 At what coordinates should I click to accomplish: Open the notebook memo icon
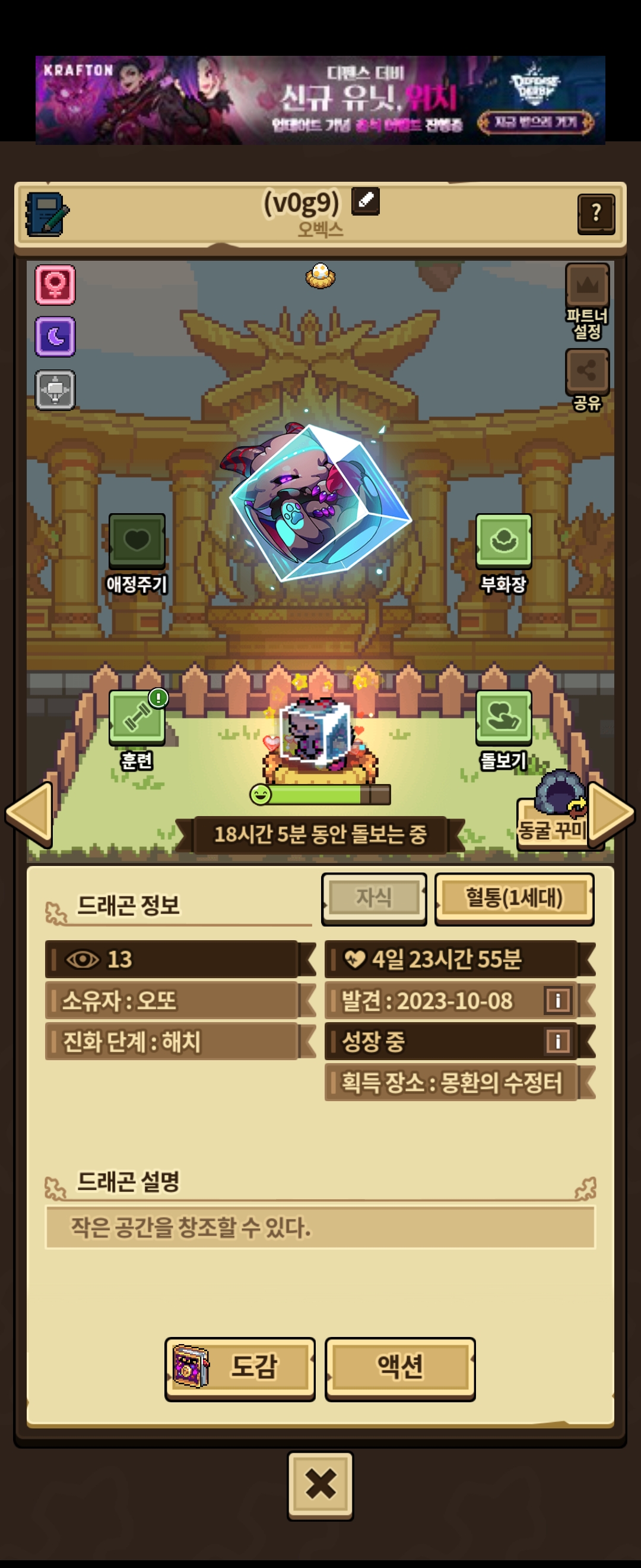point(47,214)
